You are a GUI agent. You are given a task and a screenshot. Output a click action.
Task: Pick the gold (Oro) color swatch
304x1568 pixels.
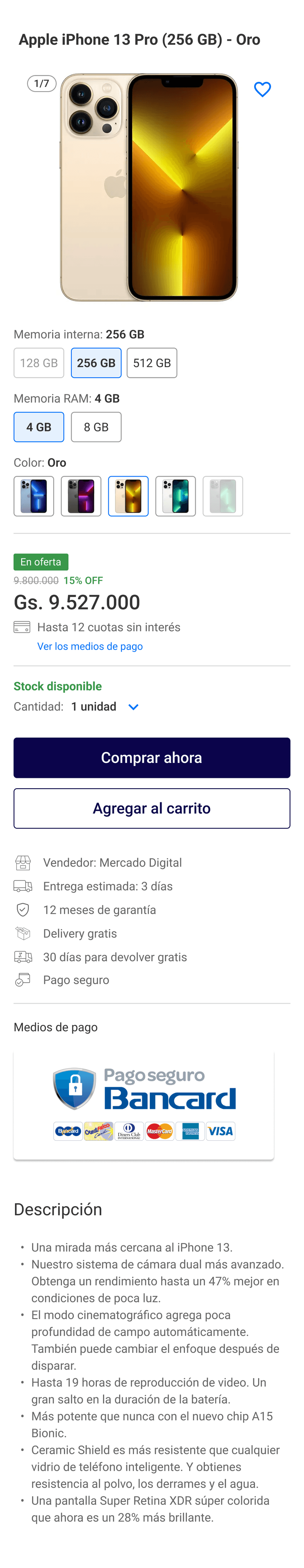129,496
